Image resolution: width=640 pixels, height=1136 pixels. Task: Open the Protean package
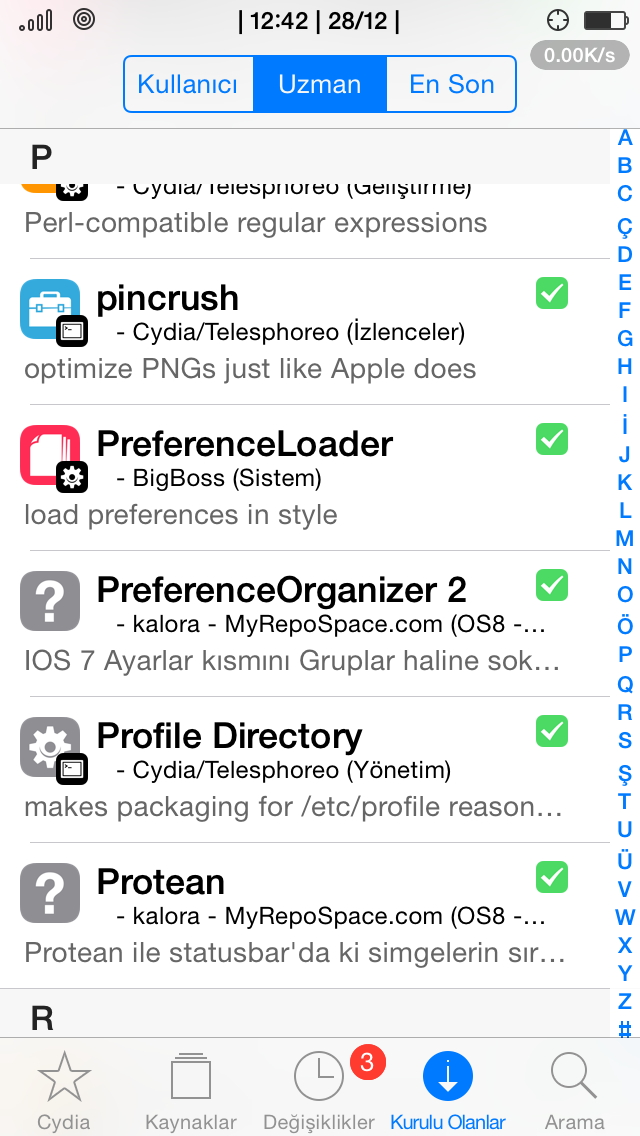(304, 916)
